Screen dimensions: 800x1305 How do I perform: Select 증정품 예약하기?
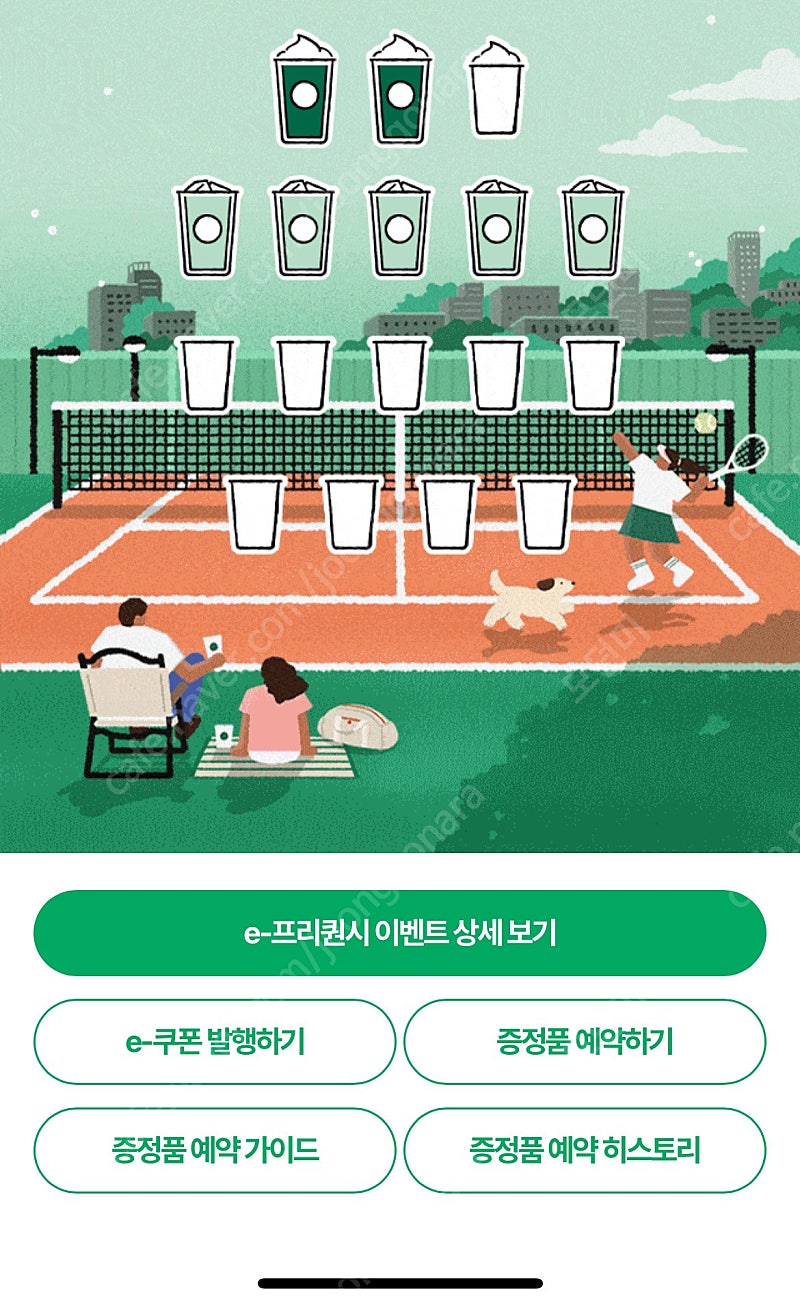click(x=585, y=1042)
